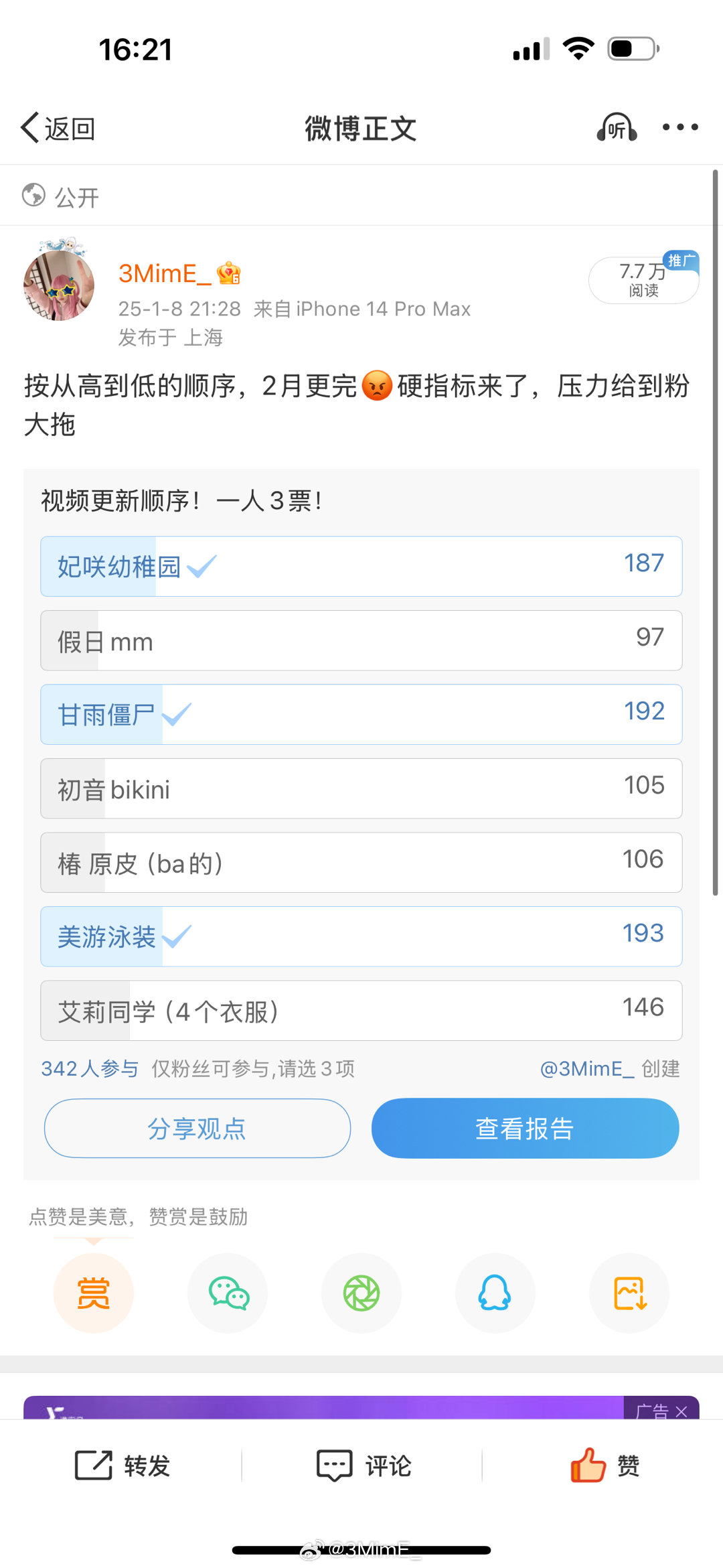Screen dimensions: 723x1568
Task: Select poll option 初音bikini
Action: pyautogui.click(x=361, y=788)
